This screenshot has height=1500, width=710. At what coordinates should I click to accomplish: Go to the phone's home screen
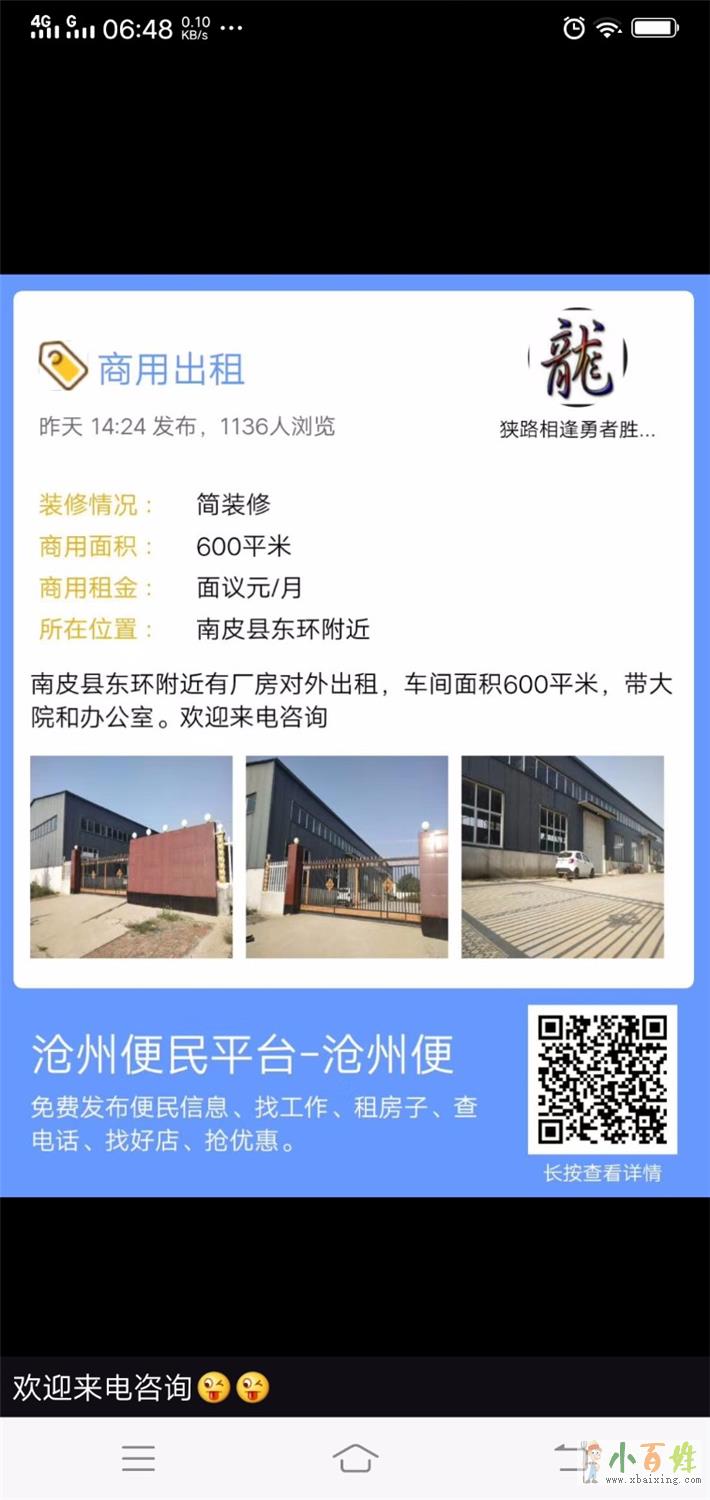355,1458
